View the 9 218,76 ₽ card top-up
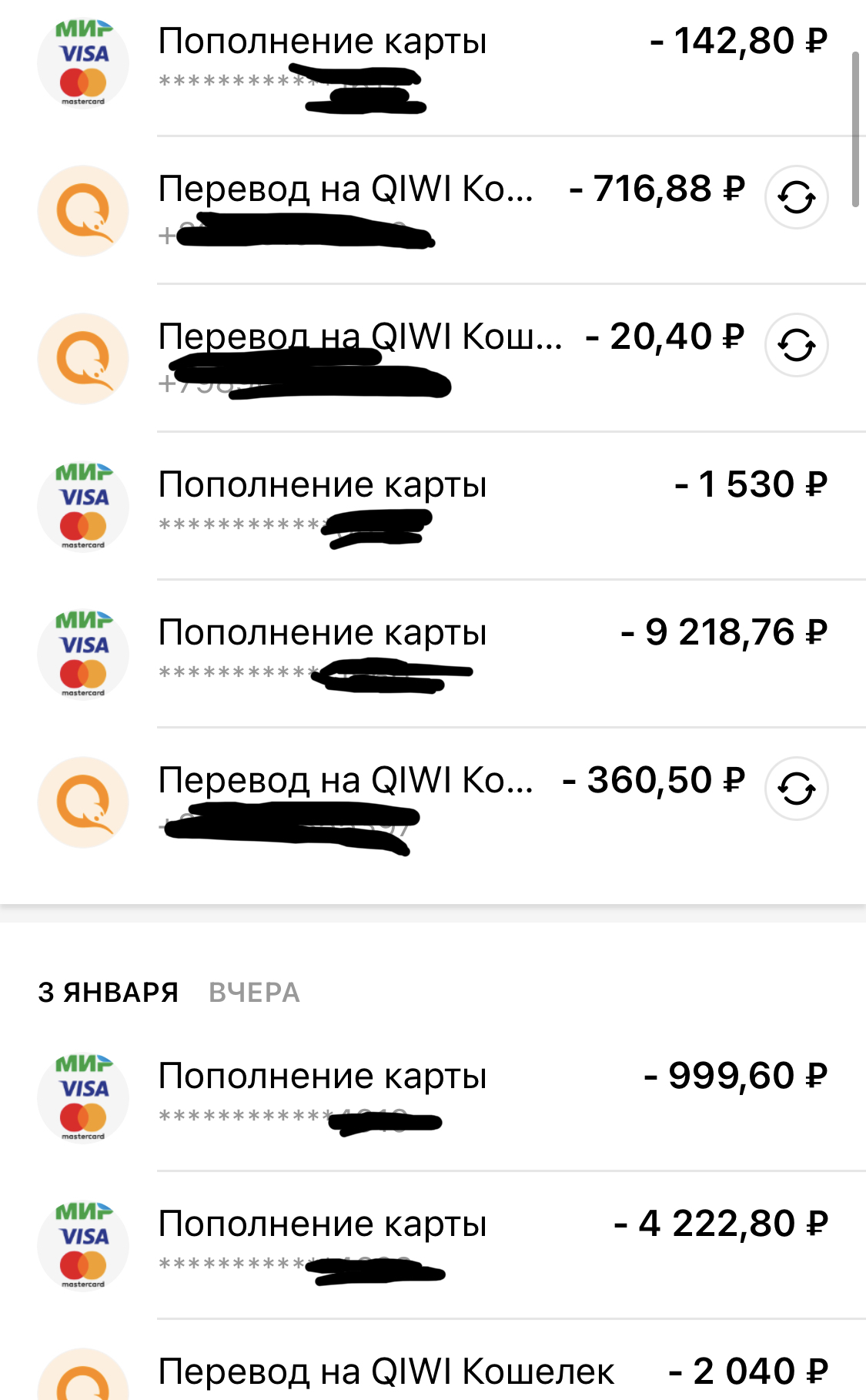This screenshot has width=866, height=1400. coord(431,653)
